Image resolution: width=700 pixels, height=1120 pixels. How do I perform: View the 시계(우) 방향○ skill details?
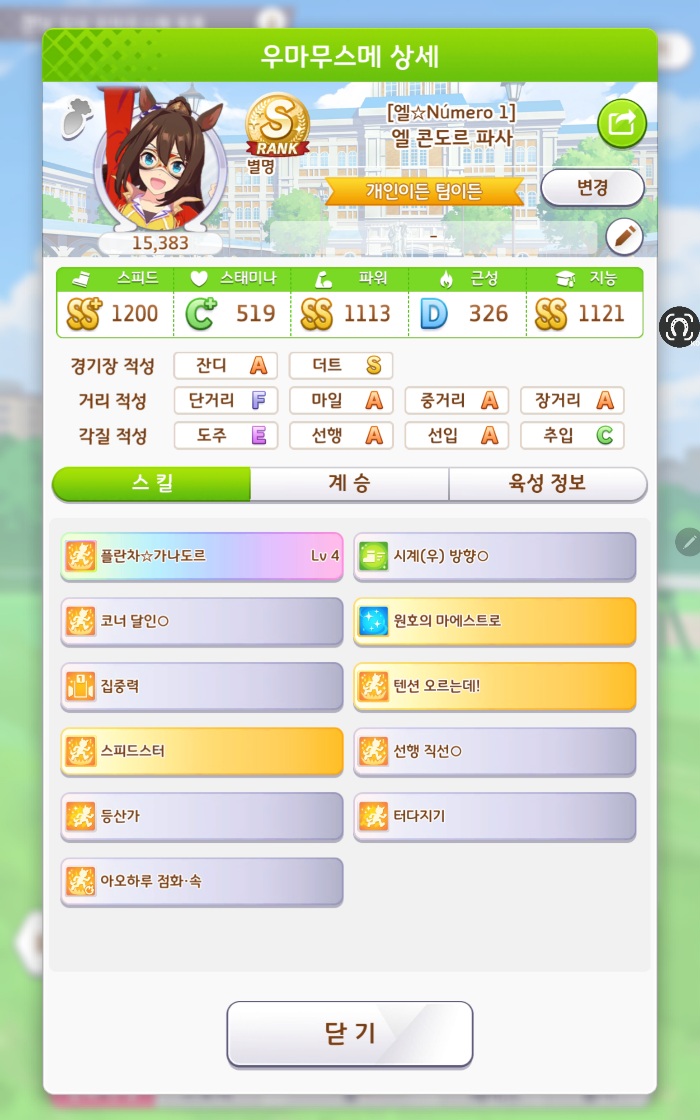495,556
